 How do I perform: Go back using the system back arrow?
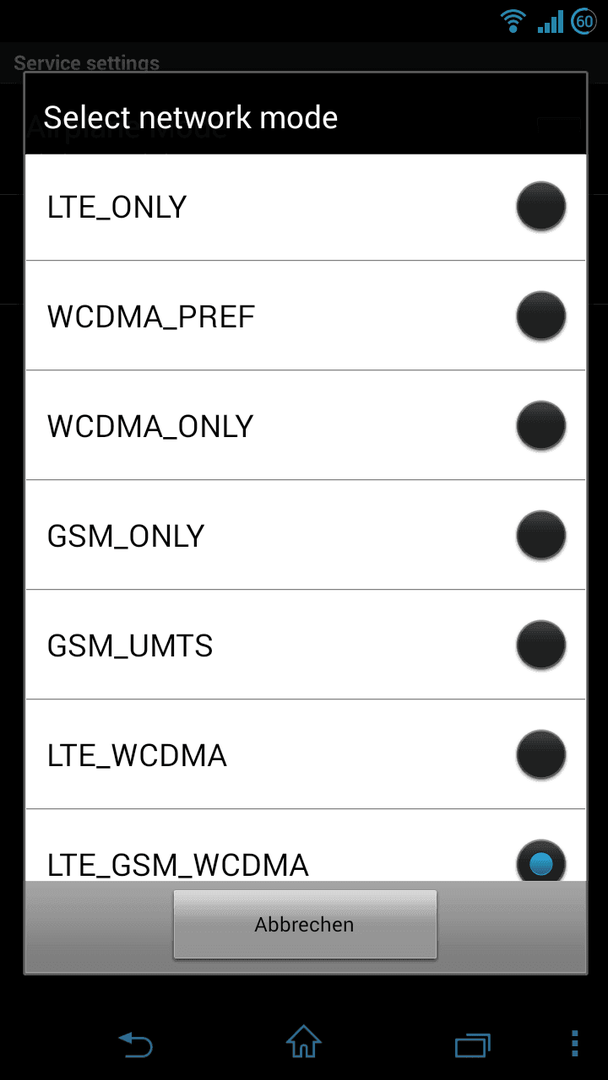pyautogui.click(x=136, y=1043)
